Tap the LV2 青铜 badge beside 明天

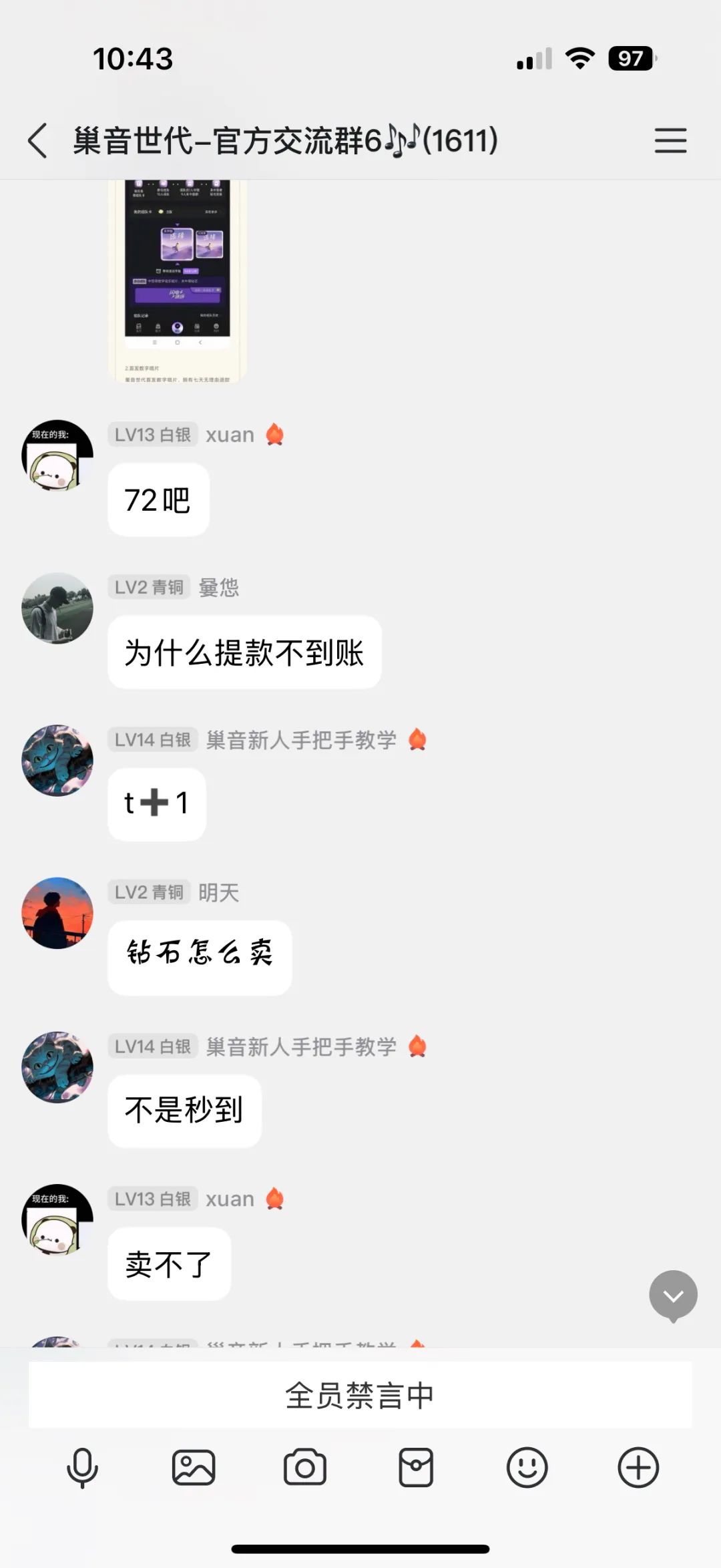point(148,893)
